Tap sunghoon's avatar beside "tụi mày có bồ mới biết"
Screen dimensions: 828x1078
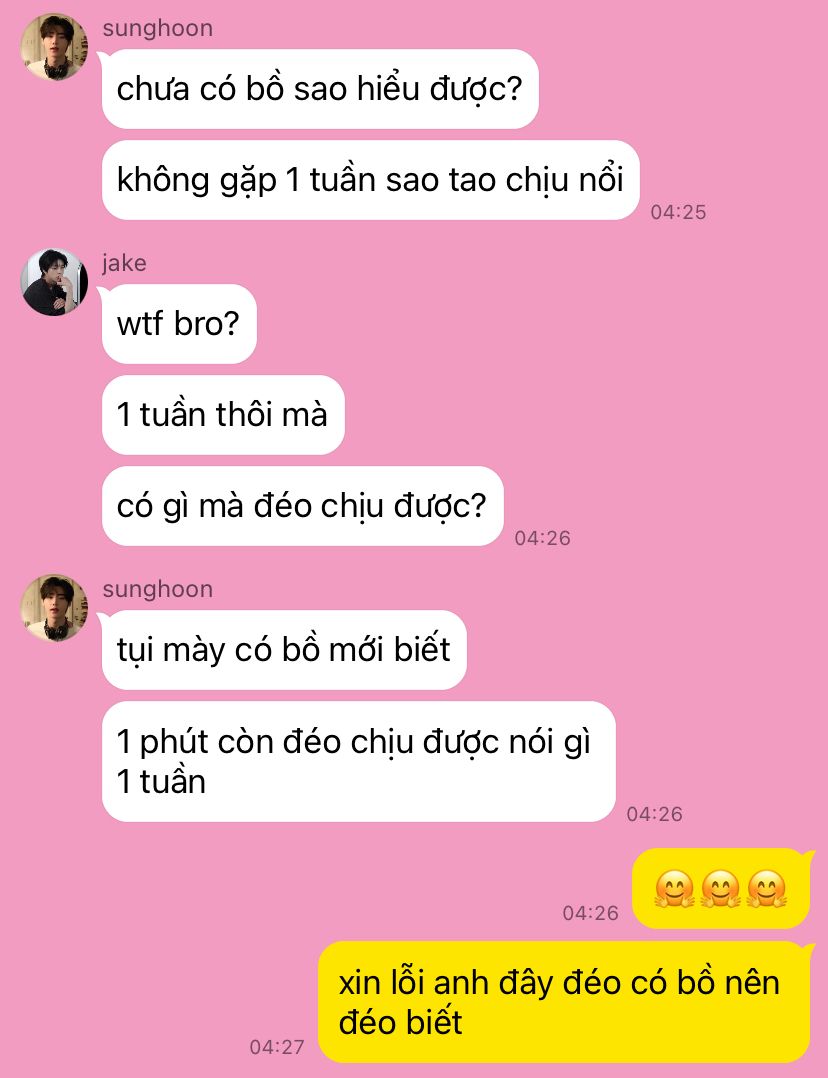(55, 608)
